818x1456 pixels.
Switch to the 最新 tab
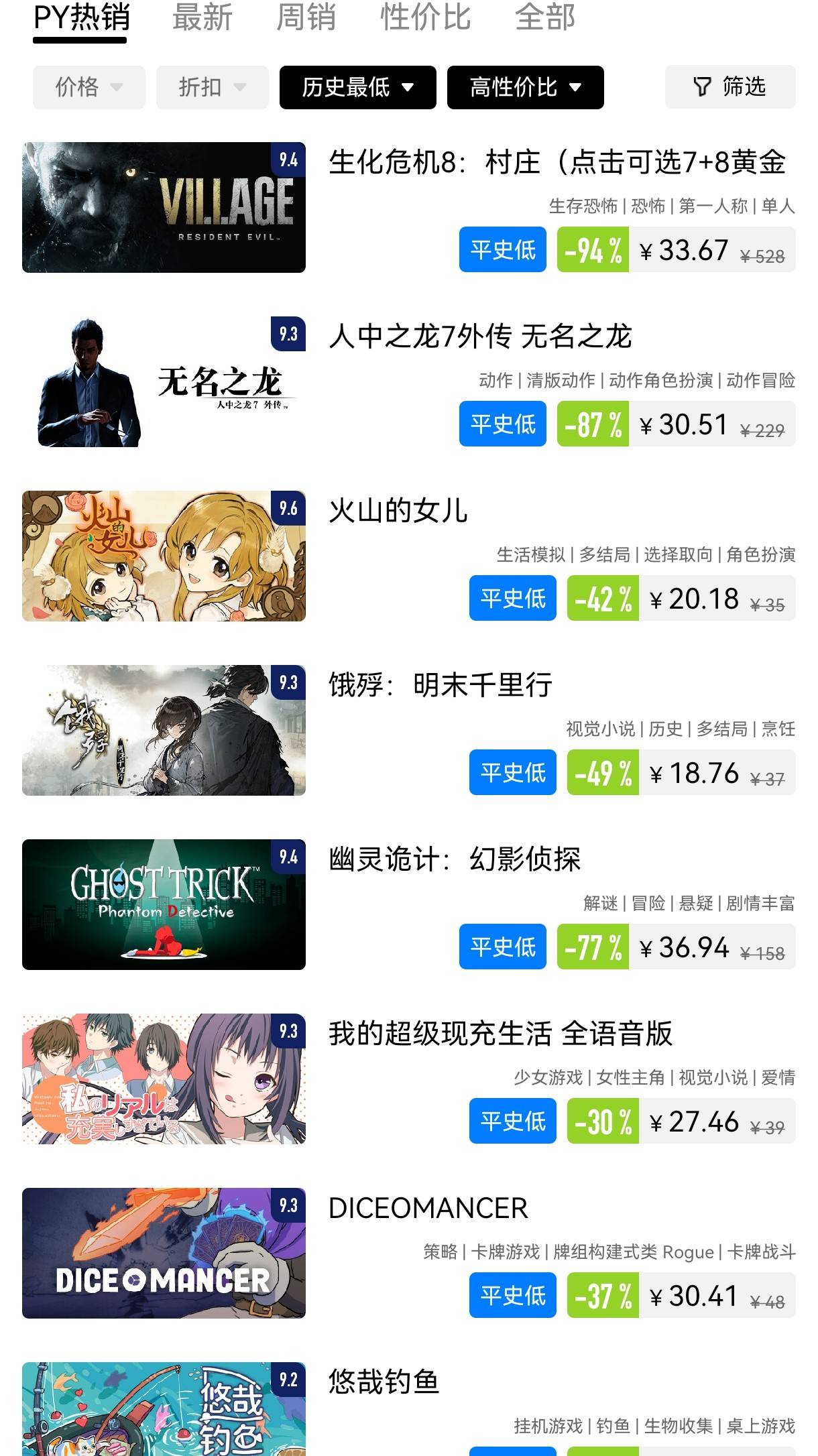coord(202,17)
